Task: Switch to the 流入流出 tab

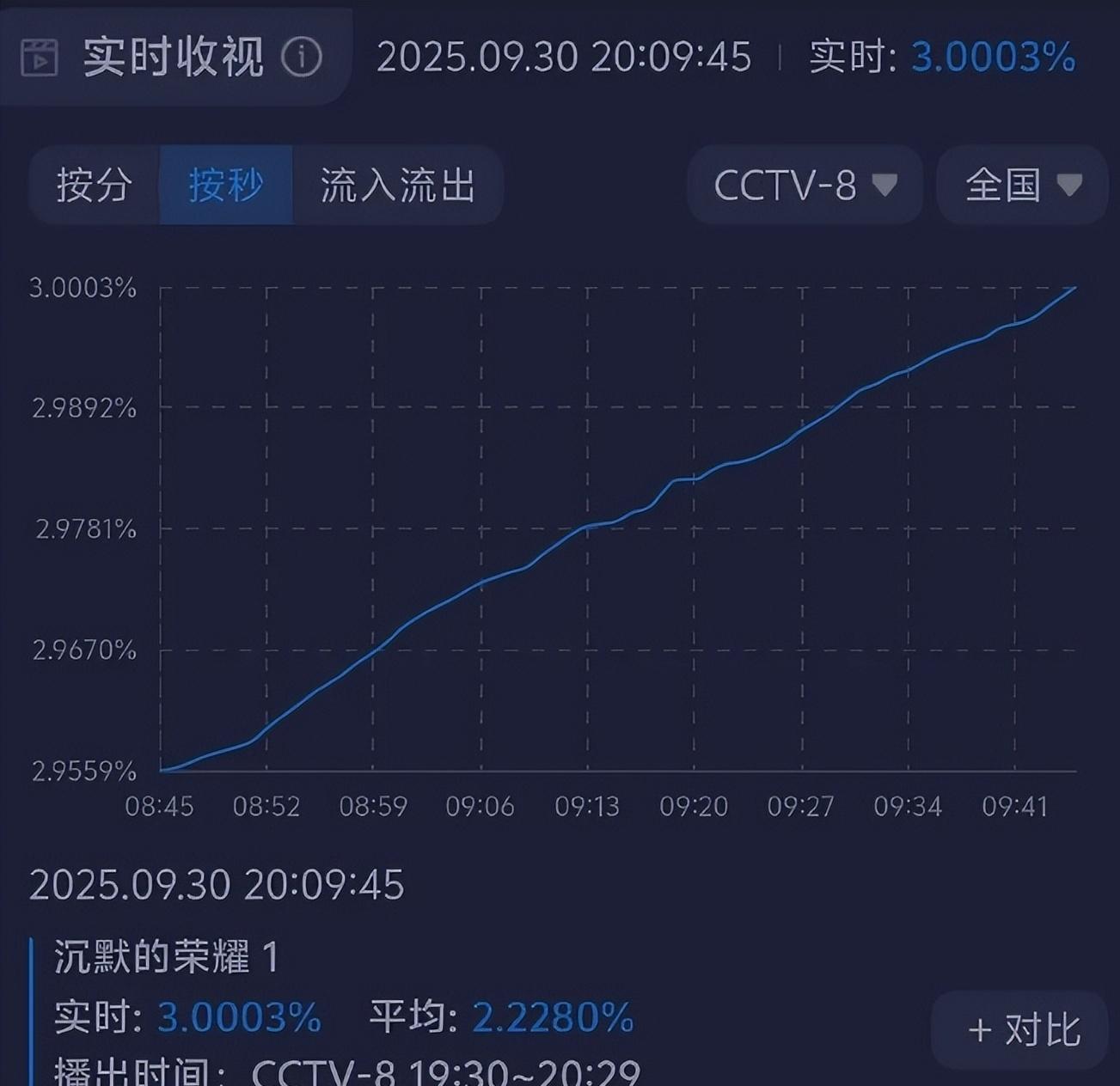Action: [397, 185]
